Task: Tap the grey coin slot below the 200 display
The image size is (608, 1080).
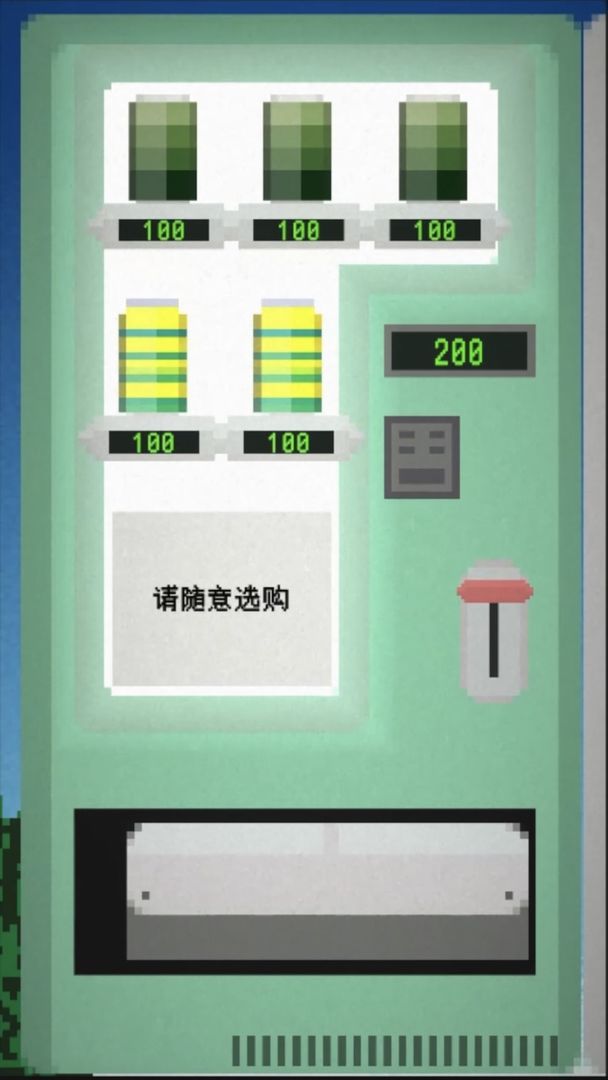Action: tap(422, 457)
